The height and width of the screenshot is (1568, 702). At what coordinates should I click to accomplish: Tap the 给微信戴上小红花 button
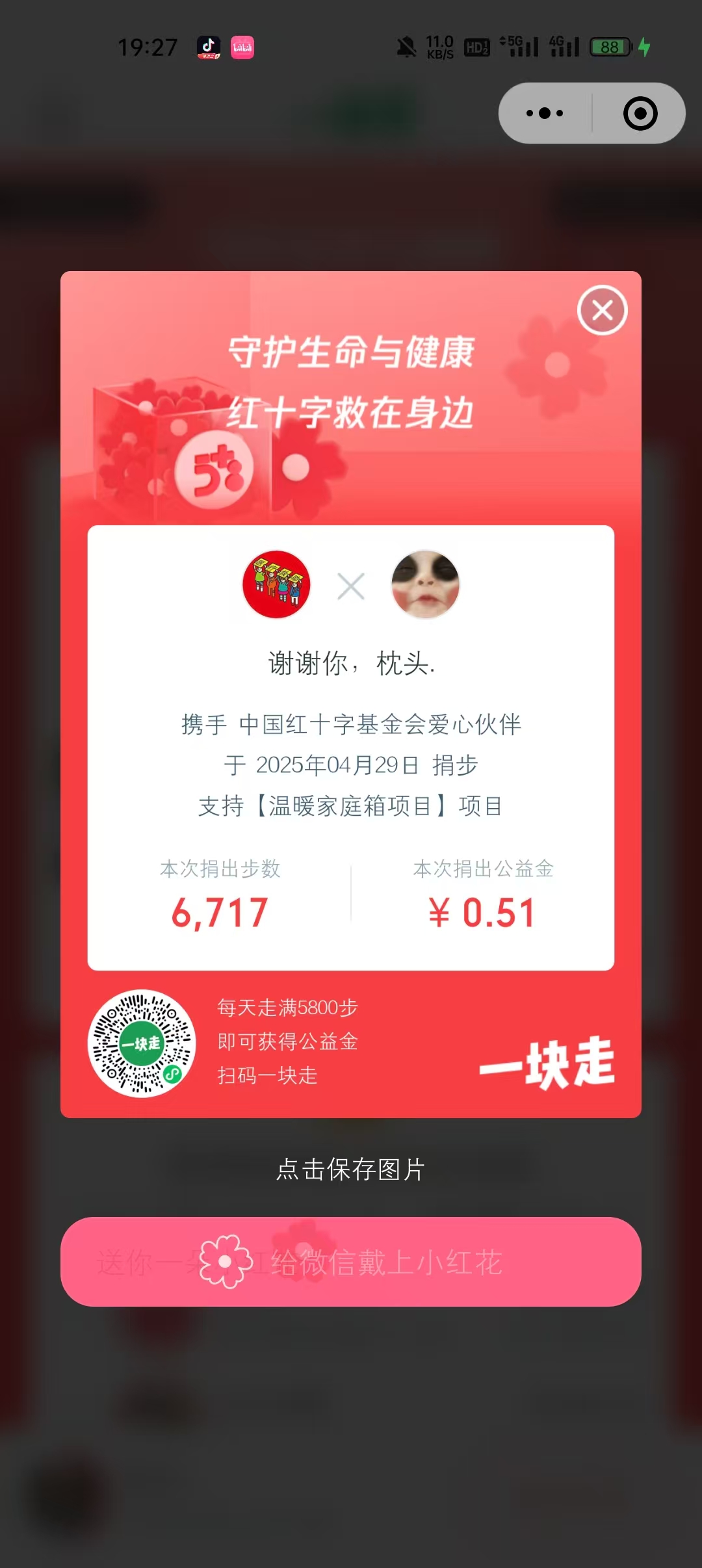click(x=351, y=1262)
